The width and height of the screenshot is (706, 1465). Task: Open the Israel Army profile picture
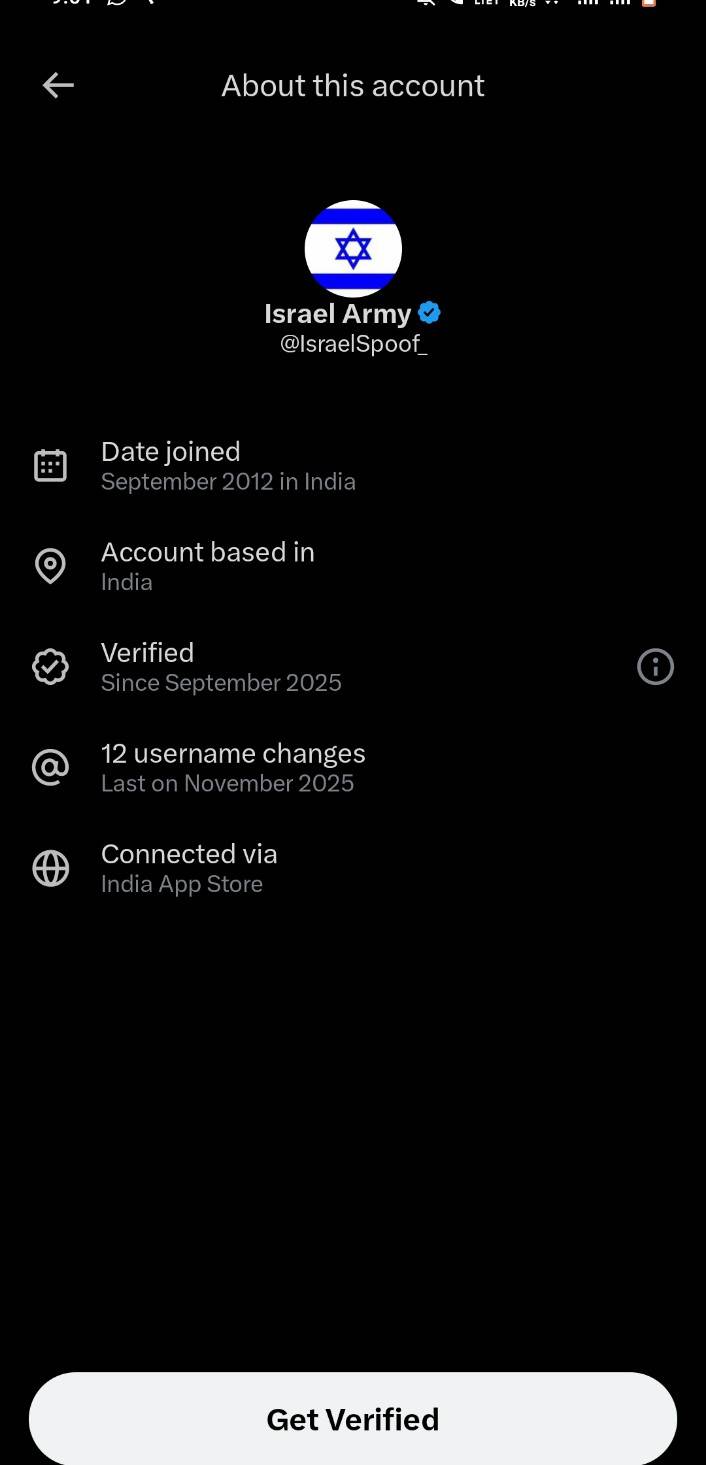(353, 249)
